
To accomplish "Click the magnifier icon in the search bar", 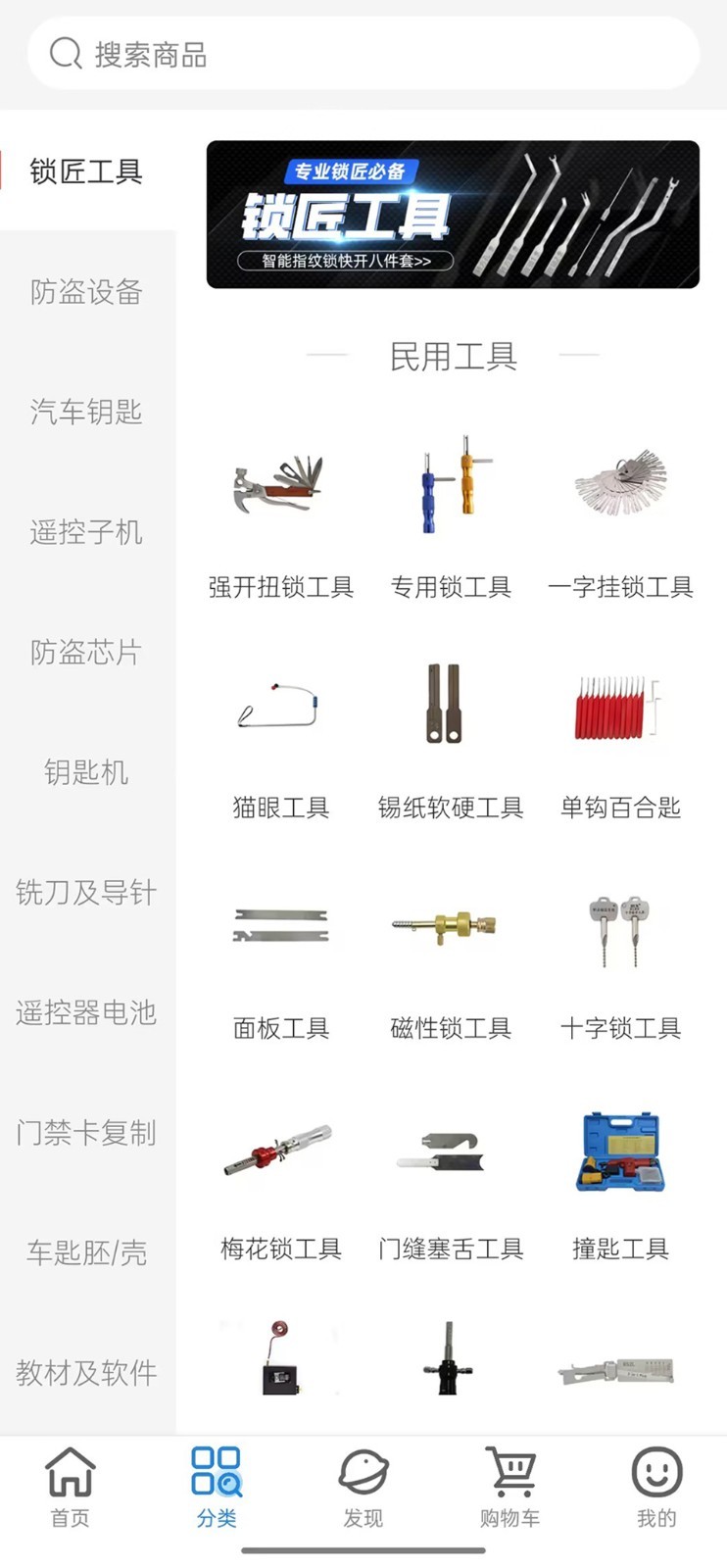I will click(65, 54).
